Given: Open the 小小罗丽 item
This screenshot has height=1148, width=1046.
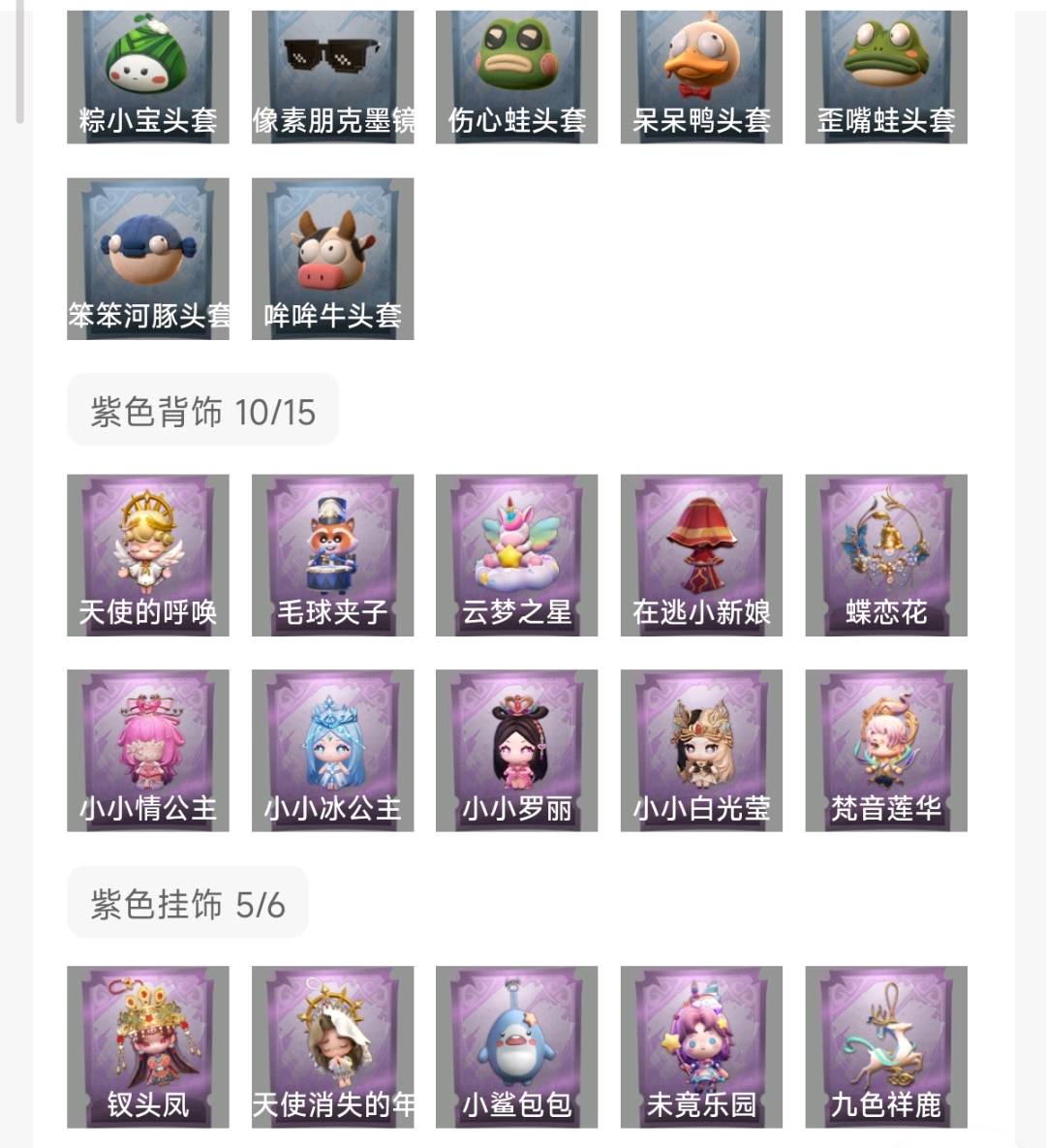Looking at the screenshot, I should click(516, 751).
